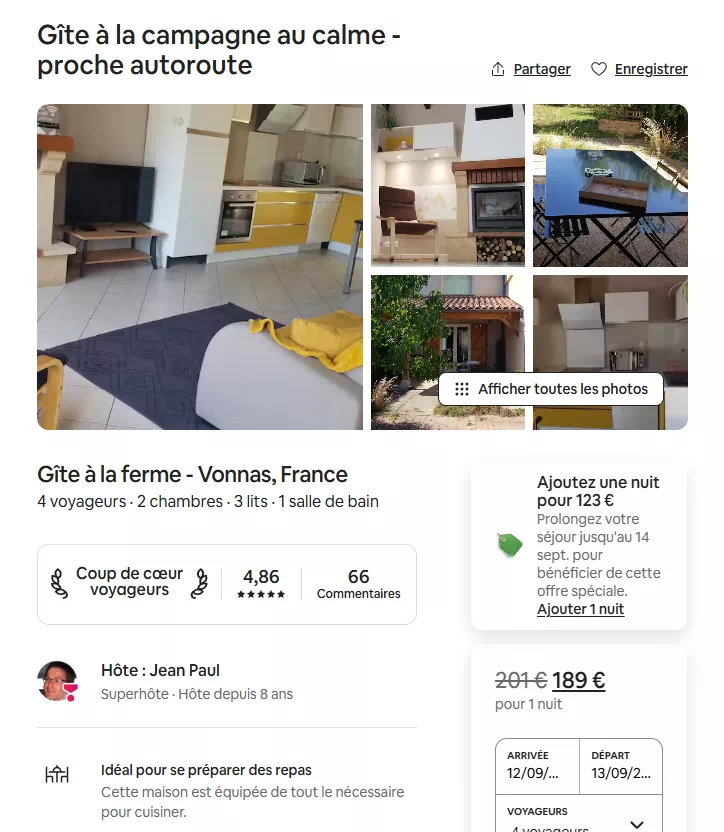Save the listing with Enregistrer
The width and height of the screenshot is (724, 832).
pyautogui.click(x=639, y=69)
